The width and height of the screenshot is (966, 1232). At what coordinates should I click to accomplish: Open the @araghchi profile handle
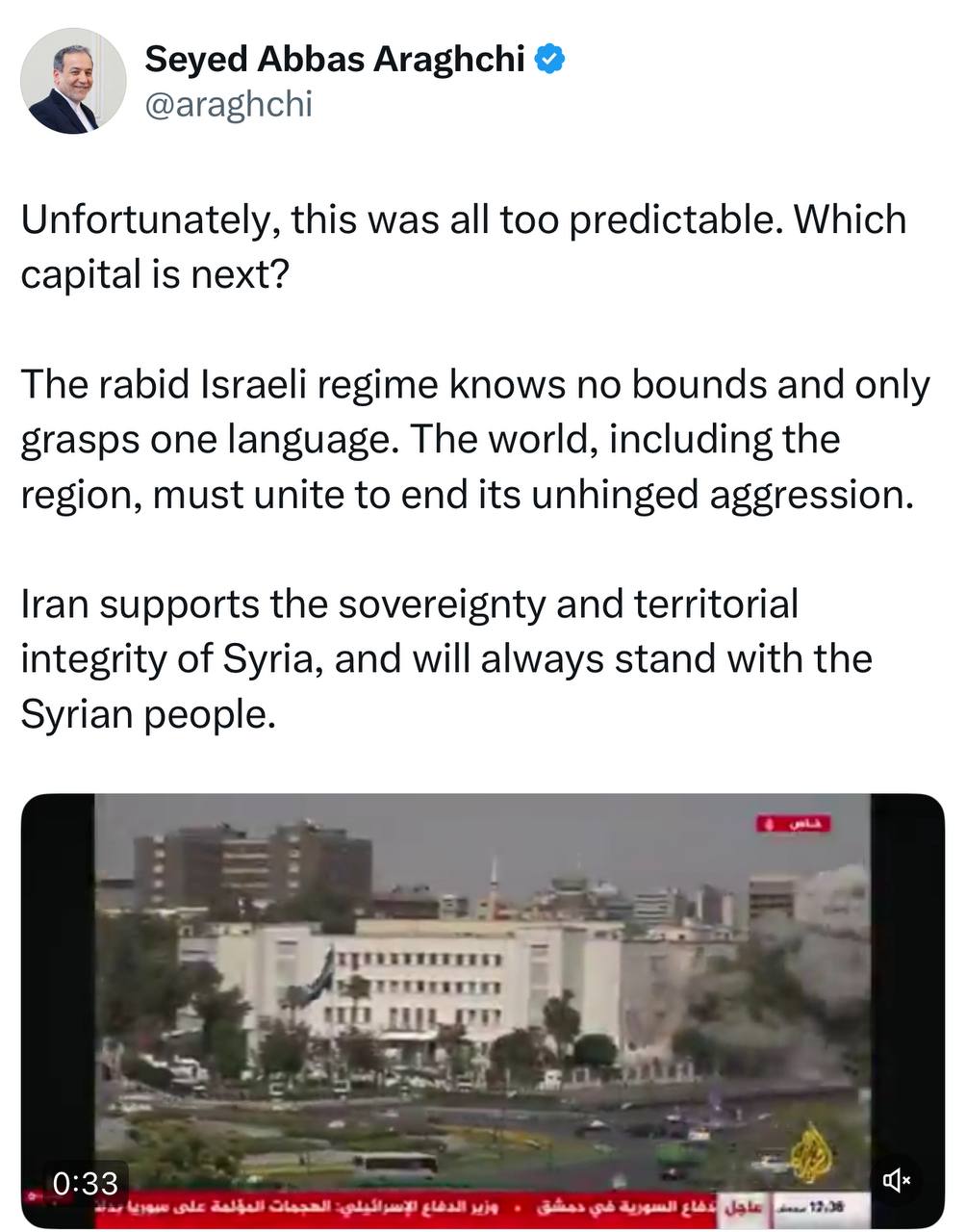[x=228, y=104]
